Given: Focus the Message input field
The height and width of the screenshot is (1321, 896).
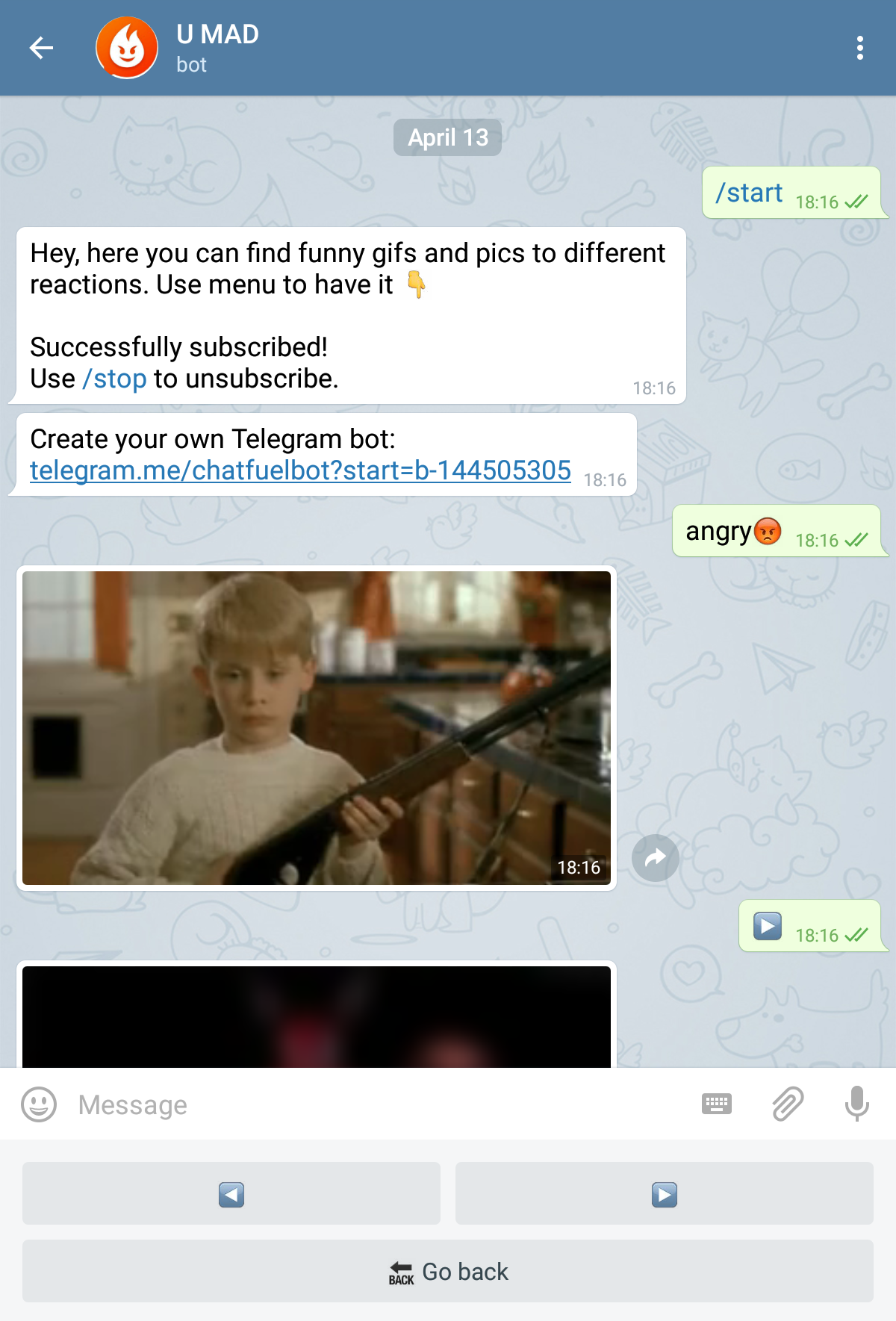Looking at the screenshot, I should coord(373,1104).
